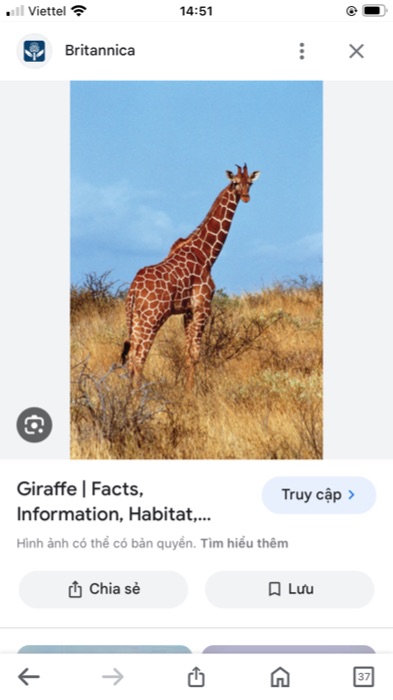Open the giraffe photo
The height and width of the screenshot is (700, 393).
[x=196, y=270]
